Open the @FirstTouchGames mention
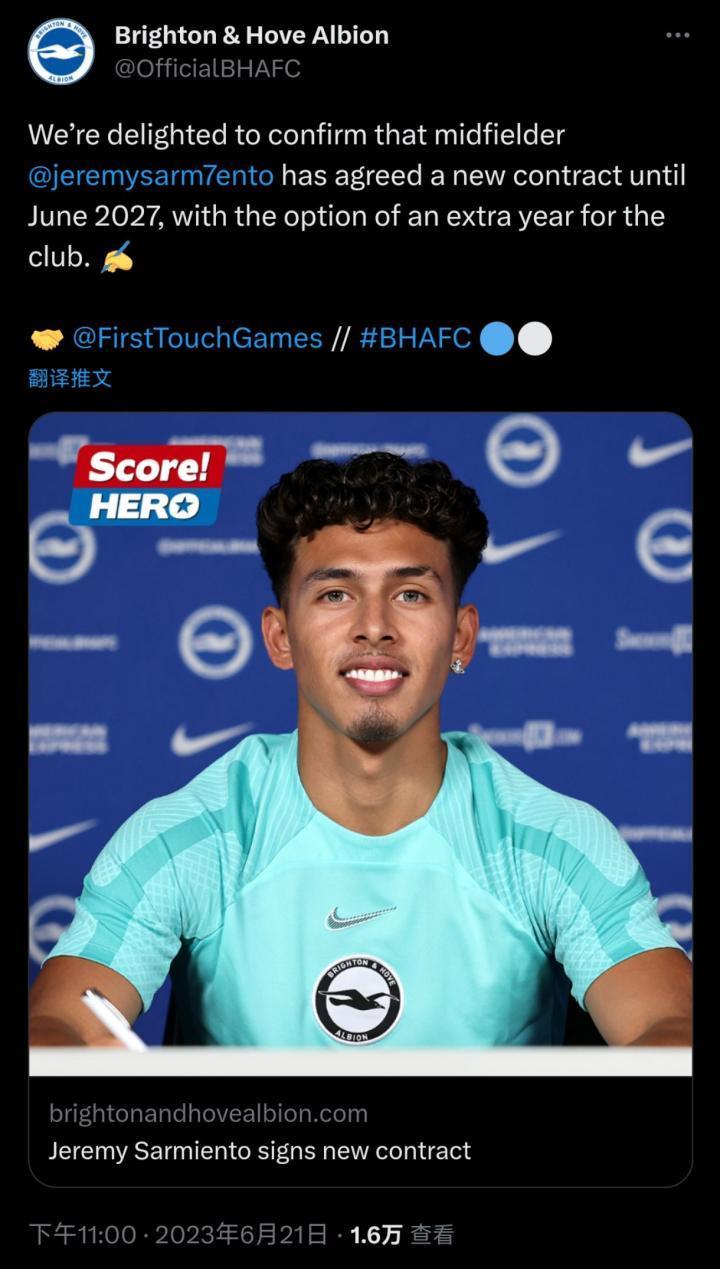This screenshot has height=1269, width=720. tap(197, 338)
